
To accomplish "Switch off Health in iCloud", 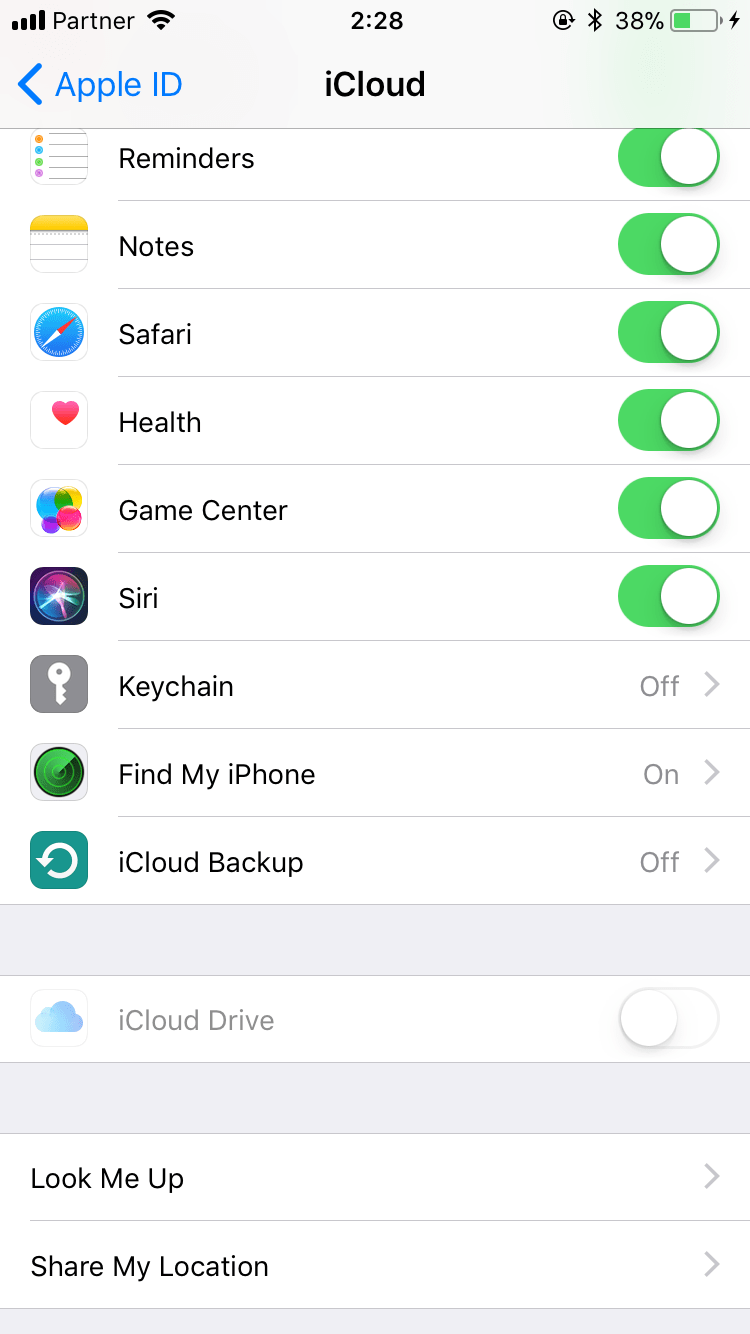I will 668,422.
